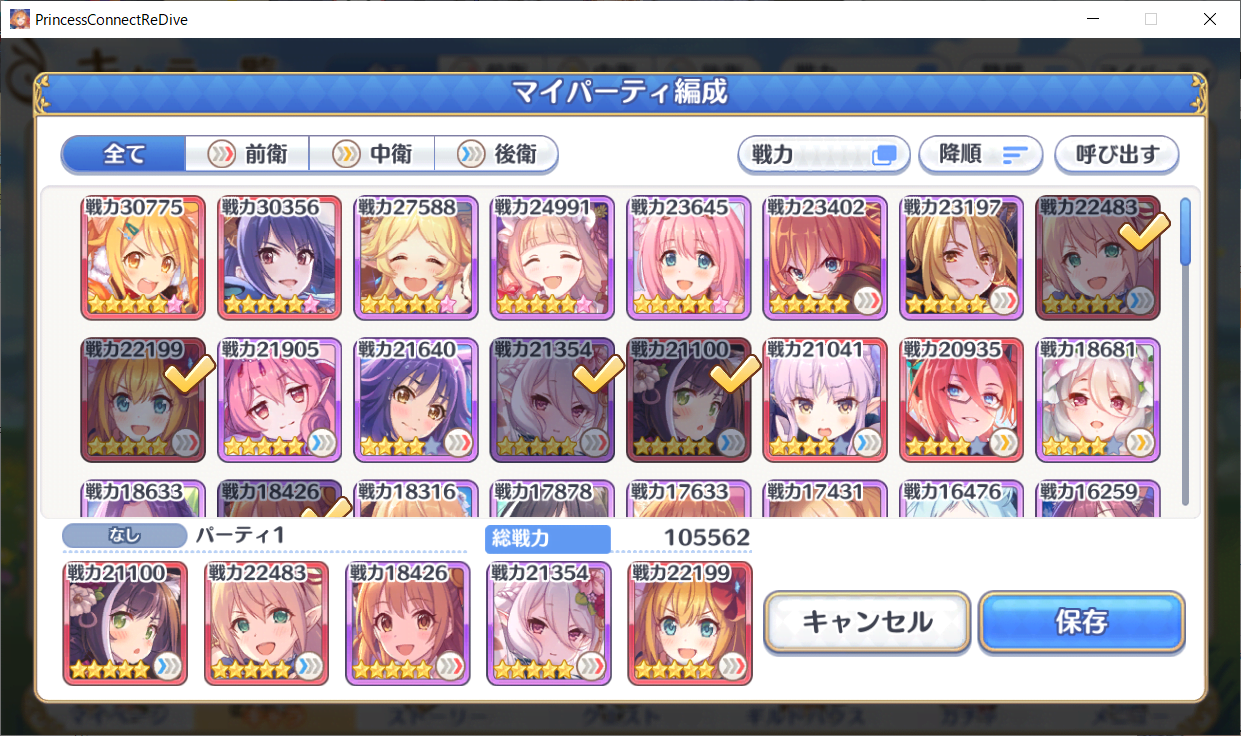Save the party with 保存
Screen dimensions: 1241x736
pos(1081,622)
